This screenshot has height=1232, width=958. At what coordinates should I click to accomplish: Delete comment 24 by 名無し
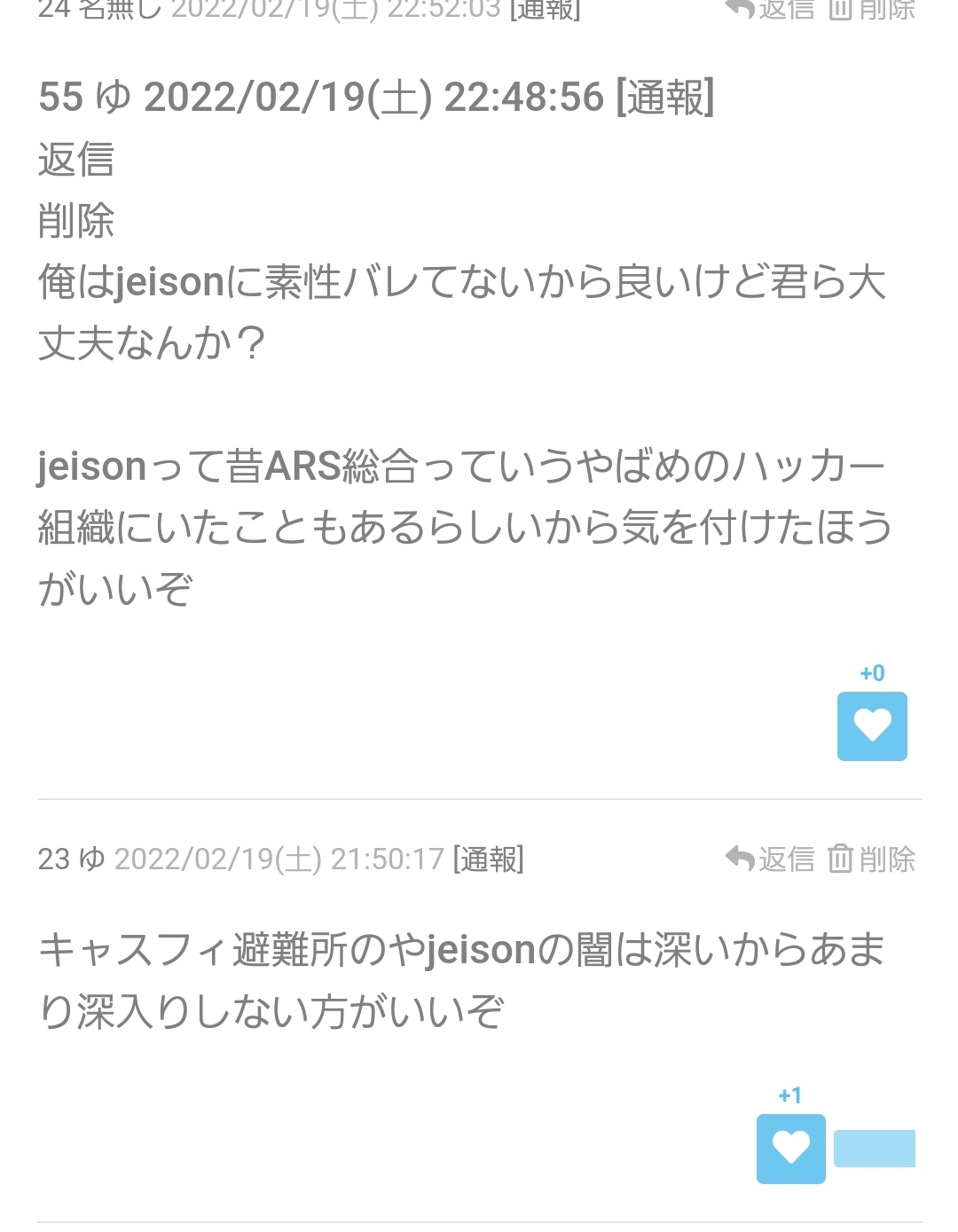pyautogui.click(x=872, y=9)
